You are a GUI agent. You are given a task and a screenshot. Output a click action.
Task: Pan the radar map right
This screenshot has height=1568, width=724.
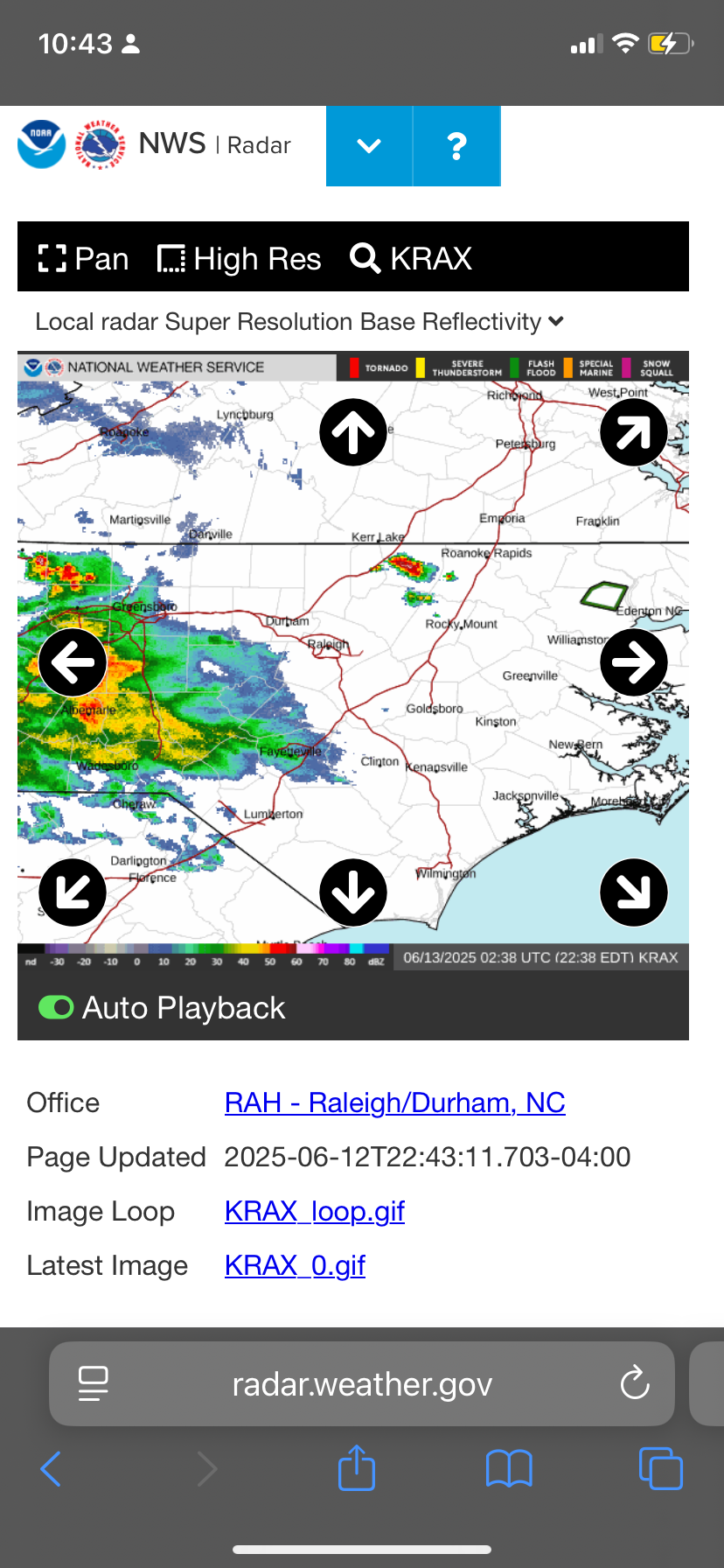tap(634, 662)
